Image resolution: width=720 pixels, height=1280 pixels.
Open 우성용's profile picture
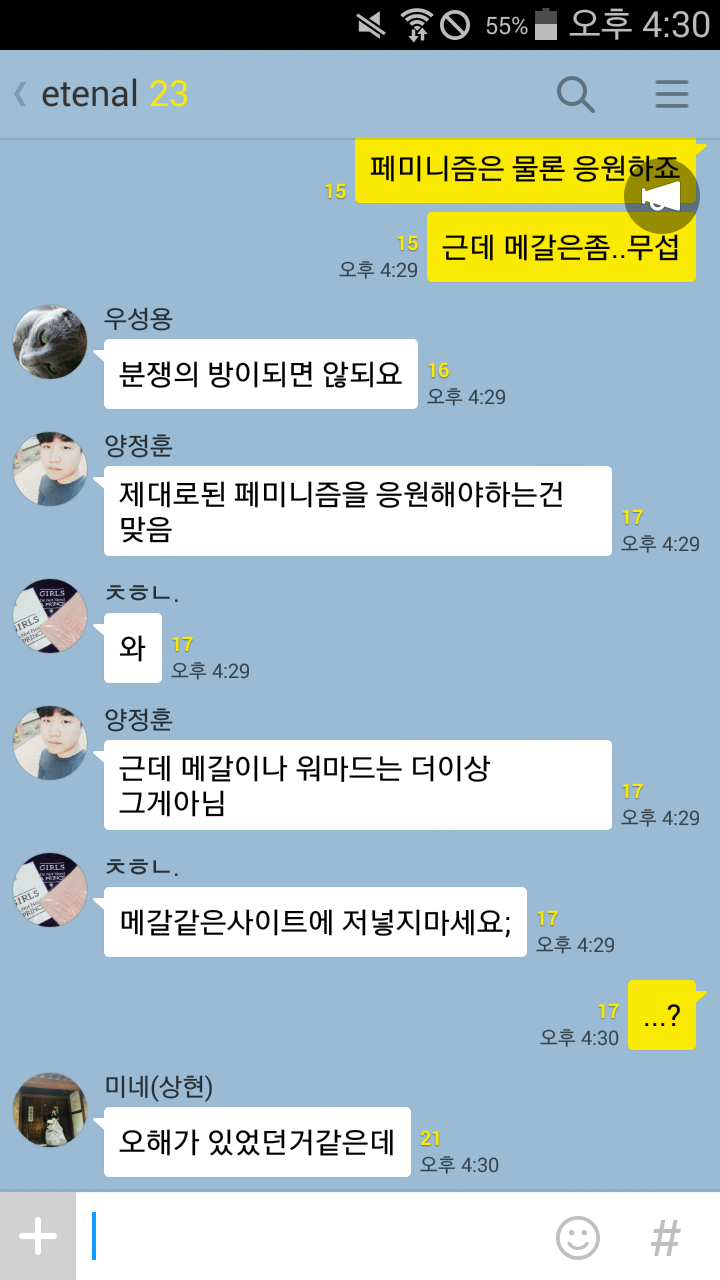50,342
